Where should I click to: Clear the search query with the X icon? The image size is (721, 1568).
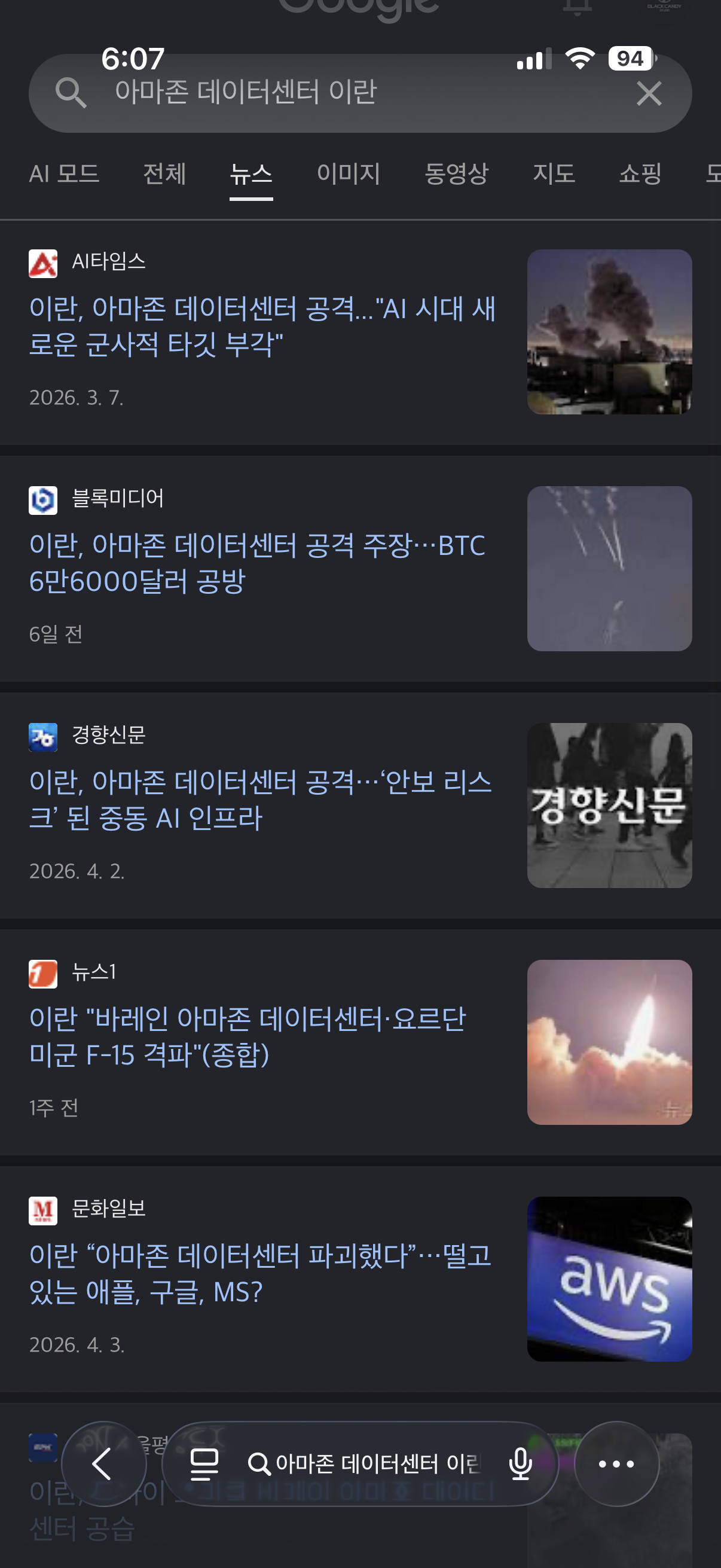pos(649,94)
